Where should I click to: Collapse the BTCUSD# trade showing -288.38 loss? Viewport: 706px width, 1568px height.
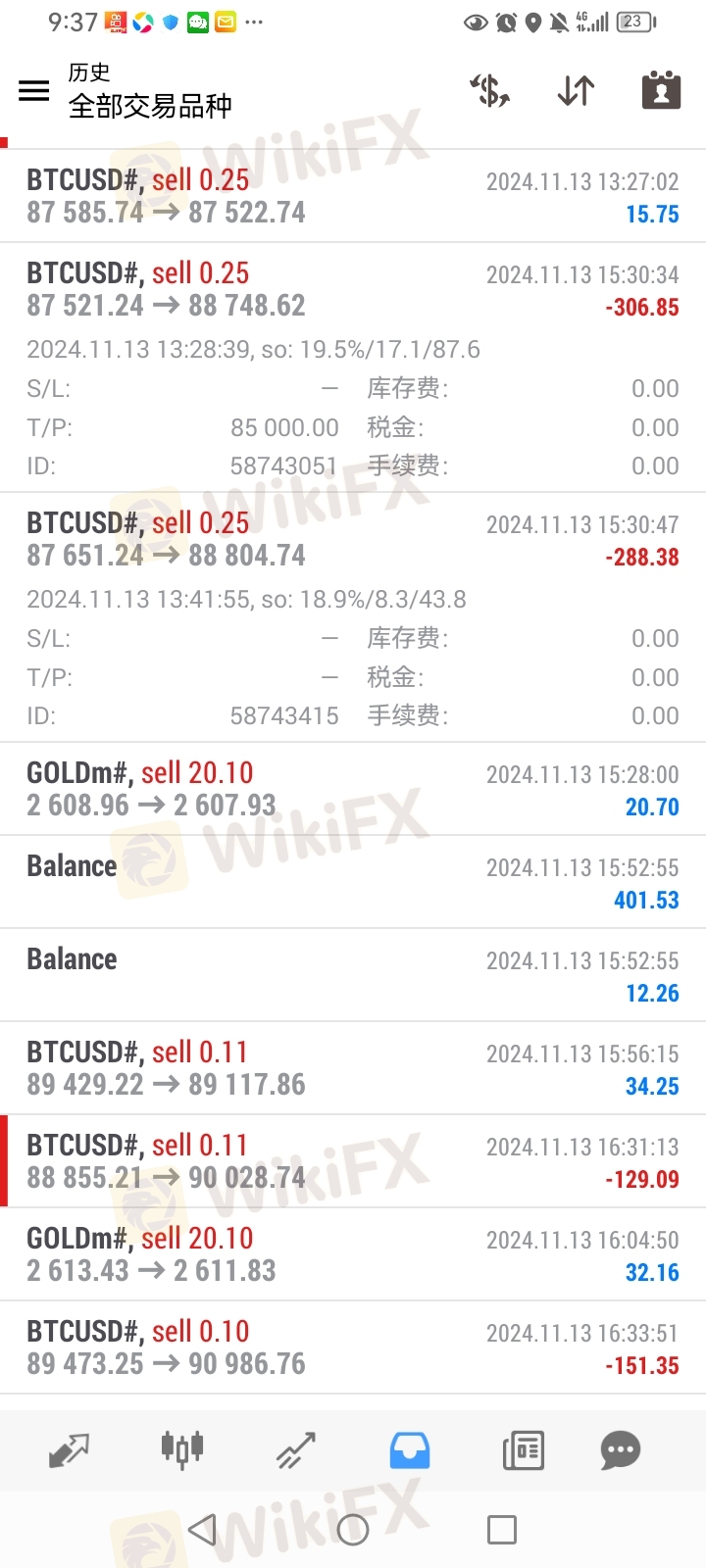pos(353,617)
